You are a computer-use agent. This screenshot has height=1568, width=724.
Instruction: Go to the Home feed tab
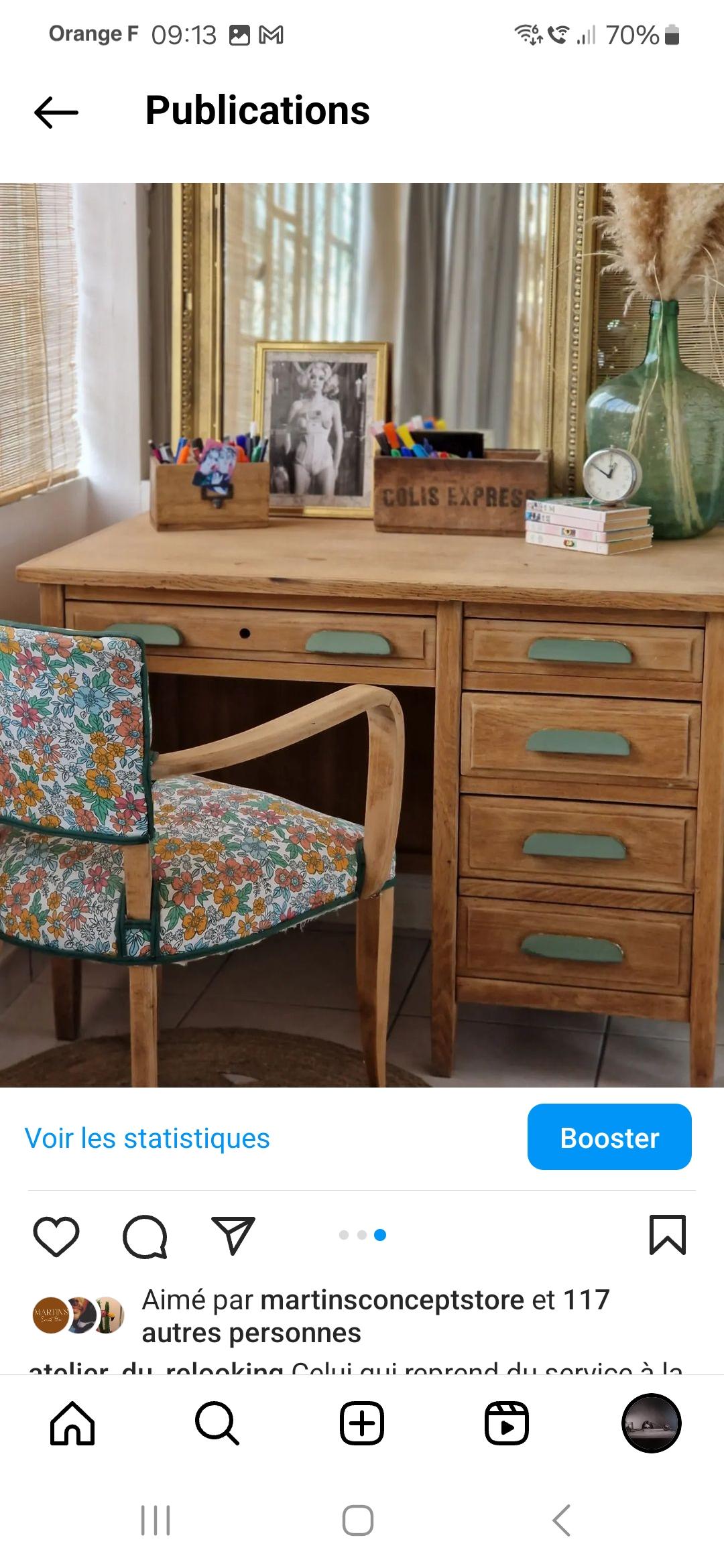[72, 1423]
